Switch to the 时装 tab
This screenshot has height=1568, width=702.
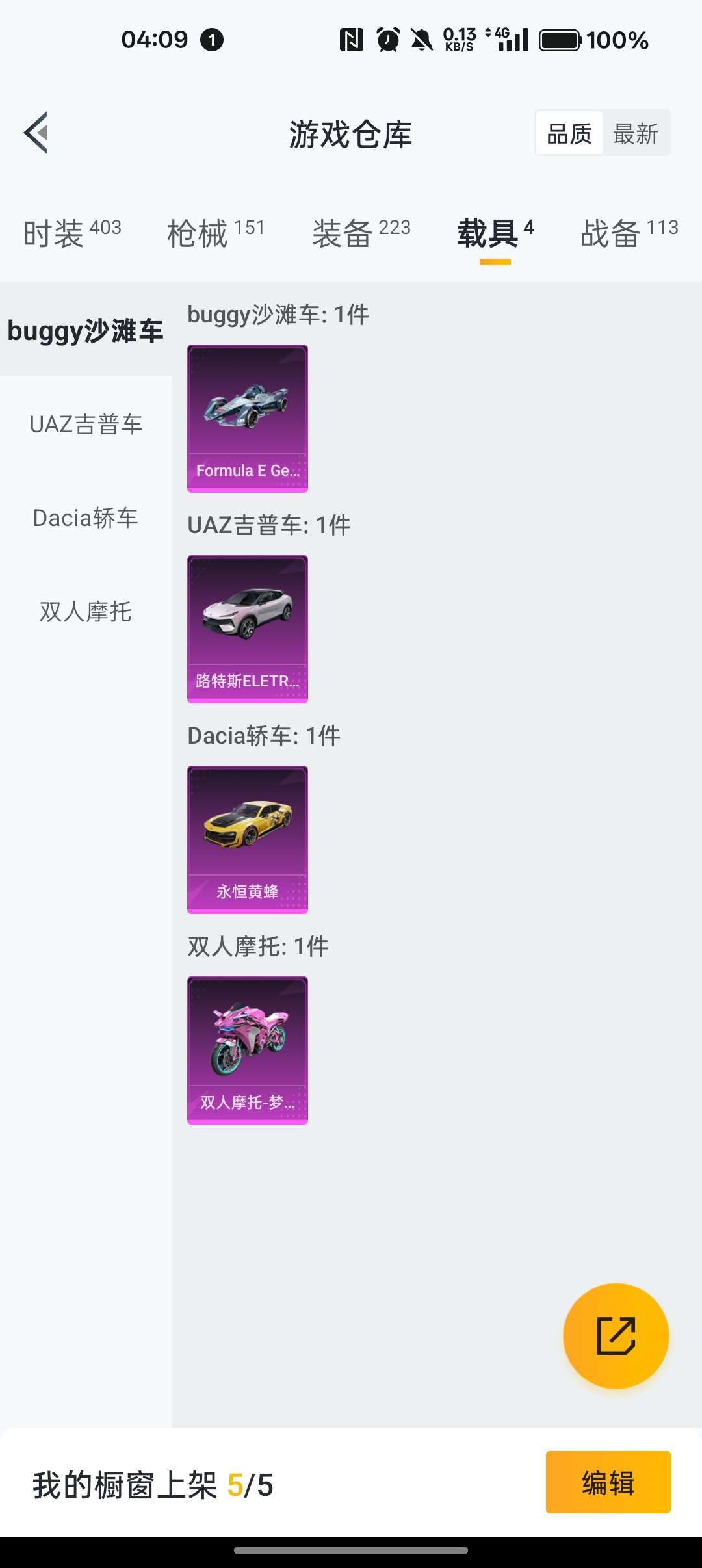click(72, 233)
